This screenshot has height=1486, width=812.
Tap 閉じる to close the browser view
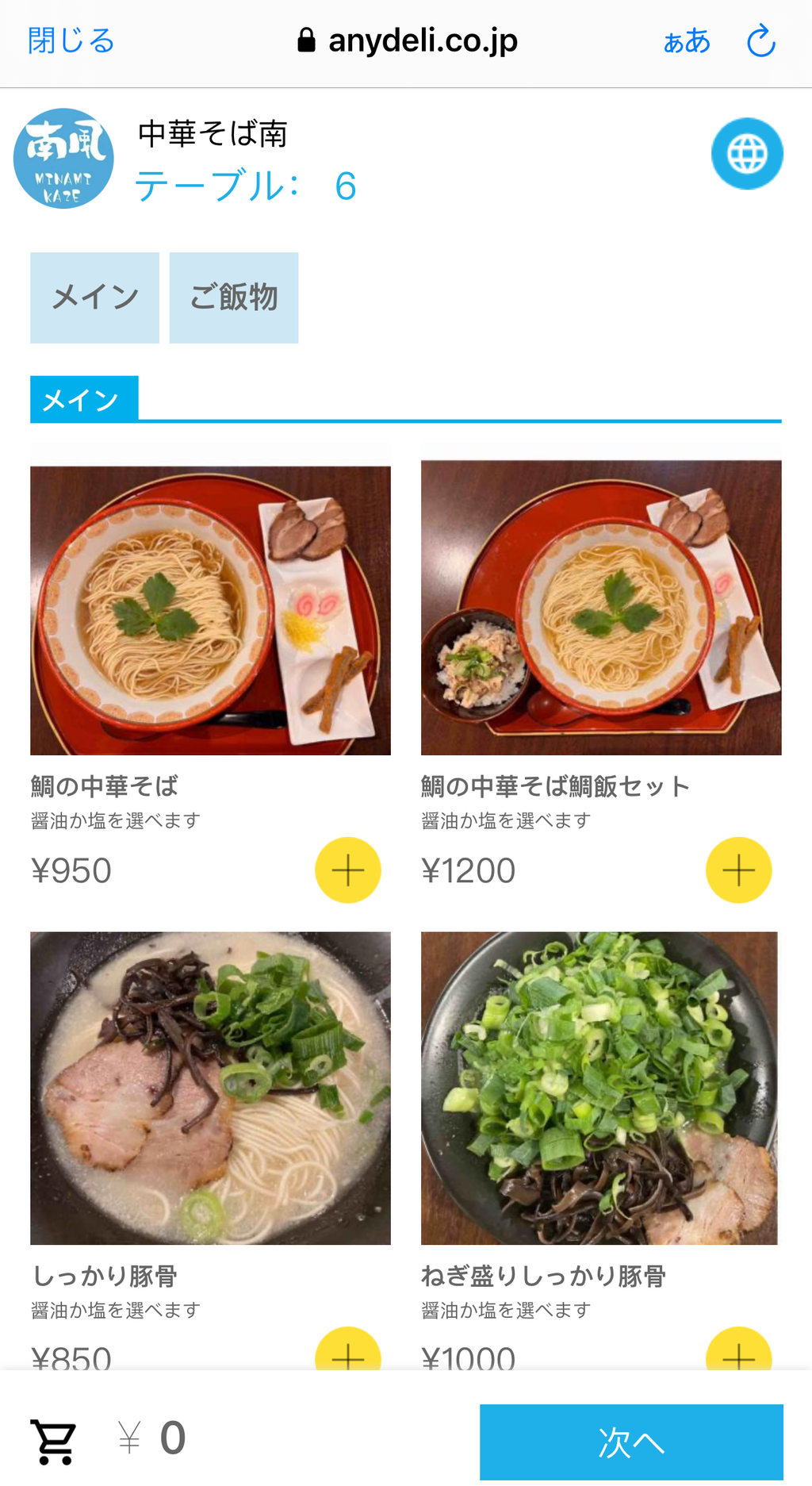[x=71, y=40]
